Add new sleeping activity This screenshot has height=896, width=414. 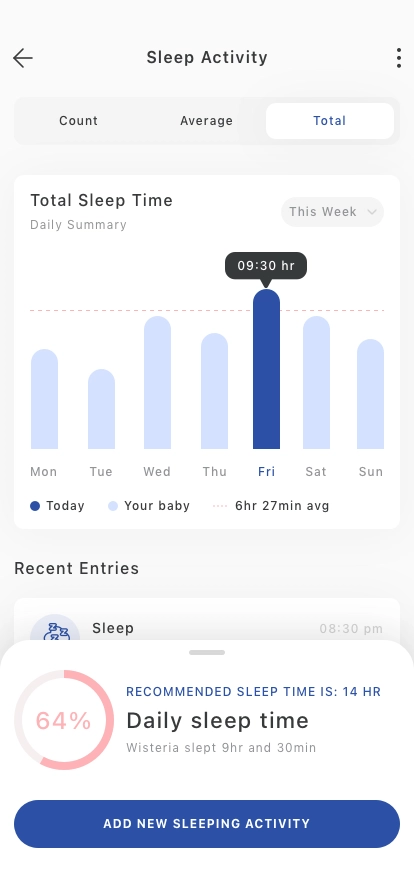pos(207,824)
